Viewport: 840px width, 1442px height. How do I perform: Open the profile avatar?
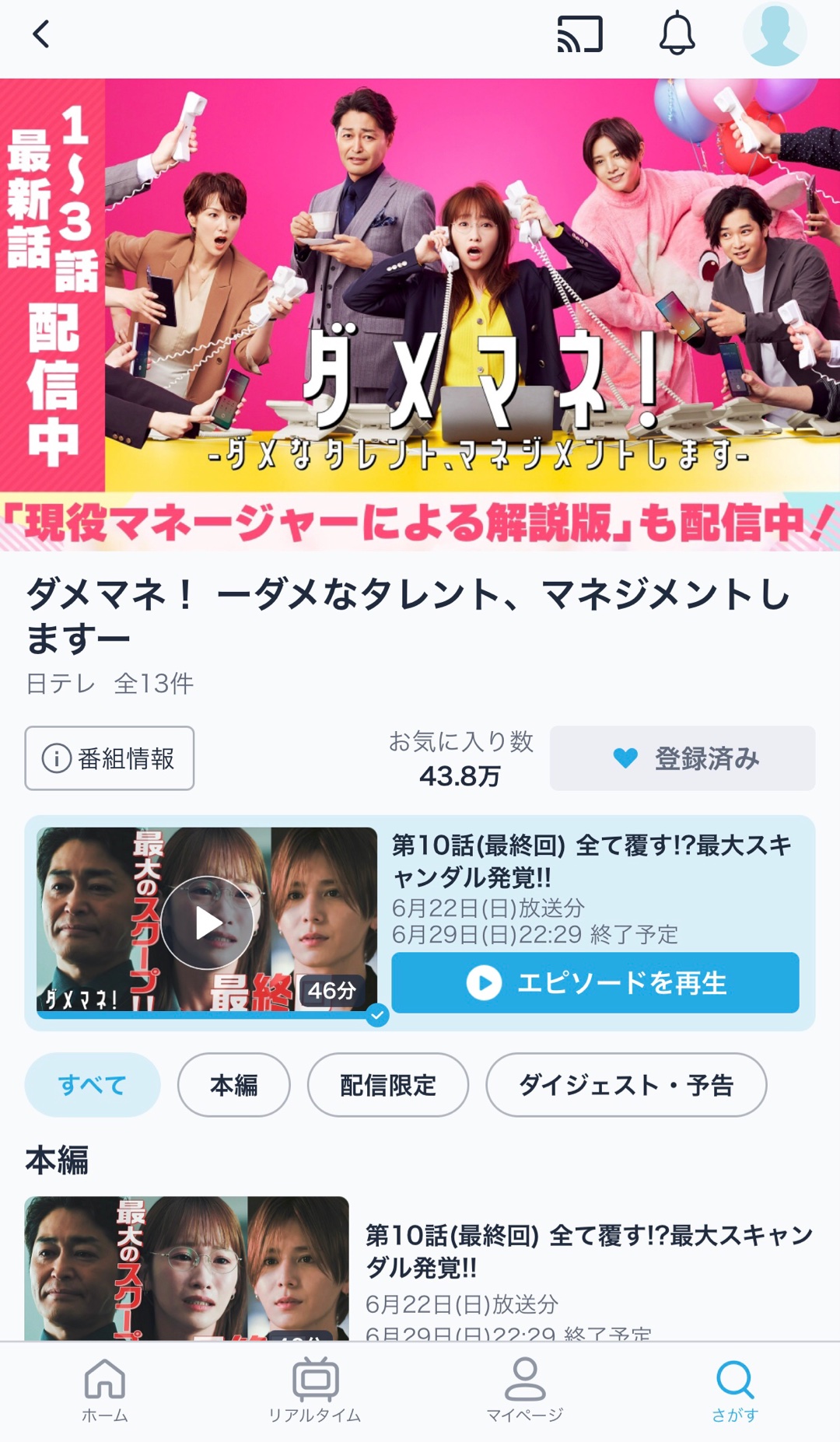coord(774,35)
